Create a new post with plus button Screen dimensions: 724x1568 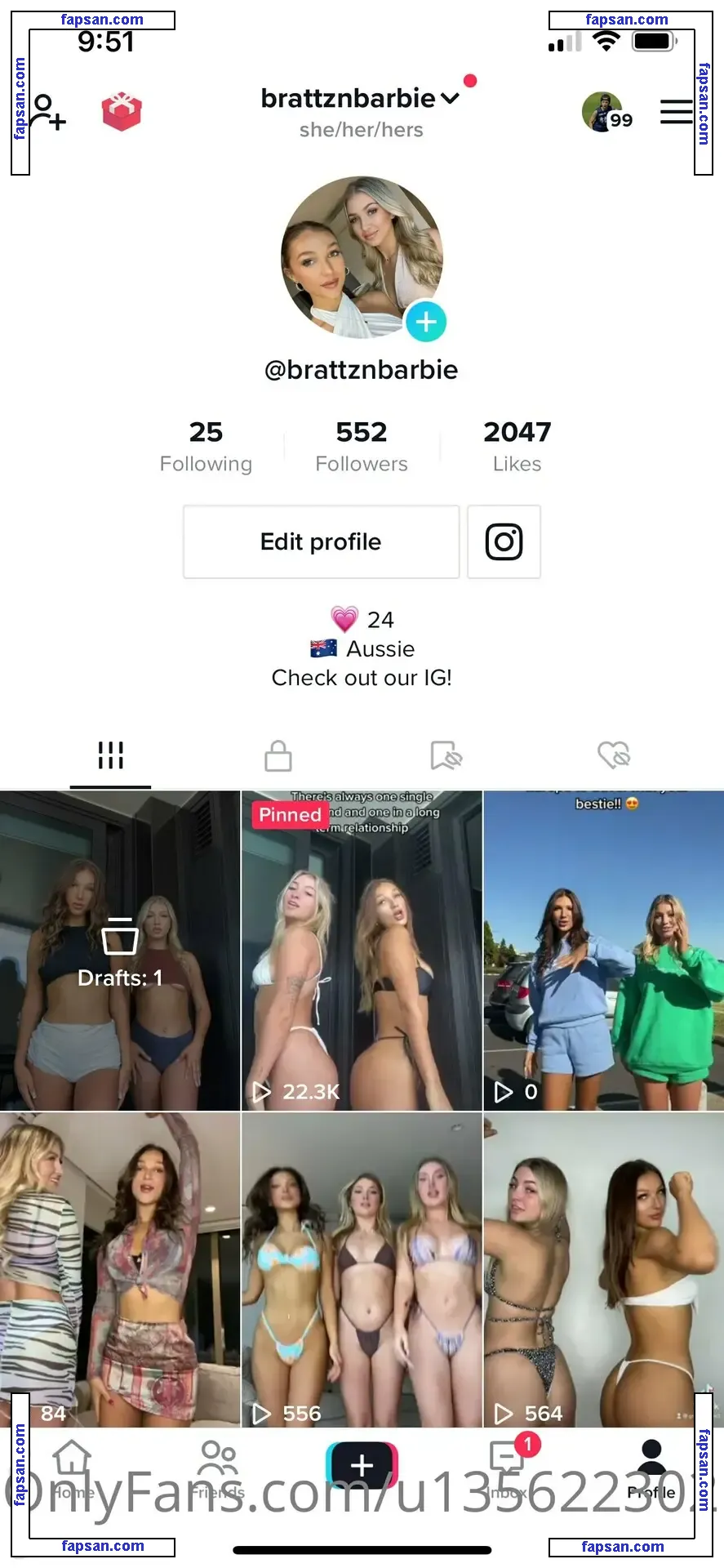point(362,1465)
